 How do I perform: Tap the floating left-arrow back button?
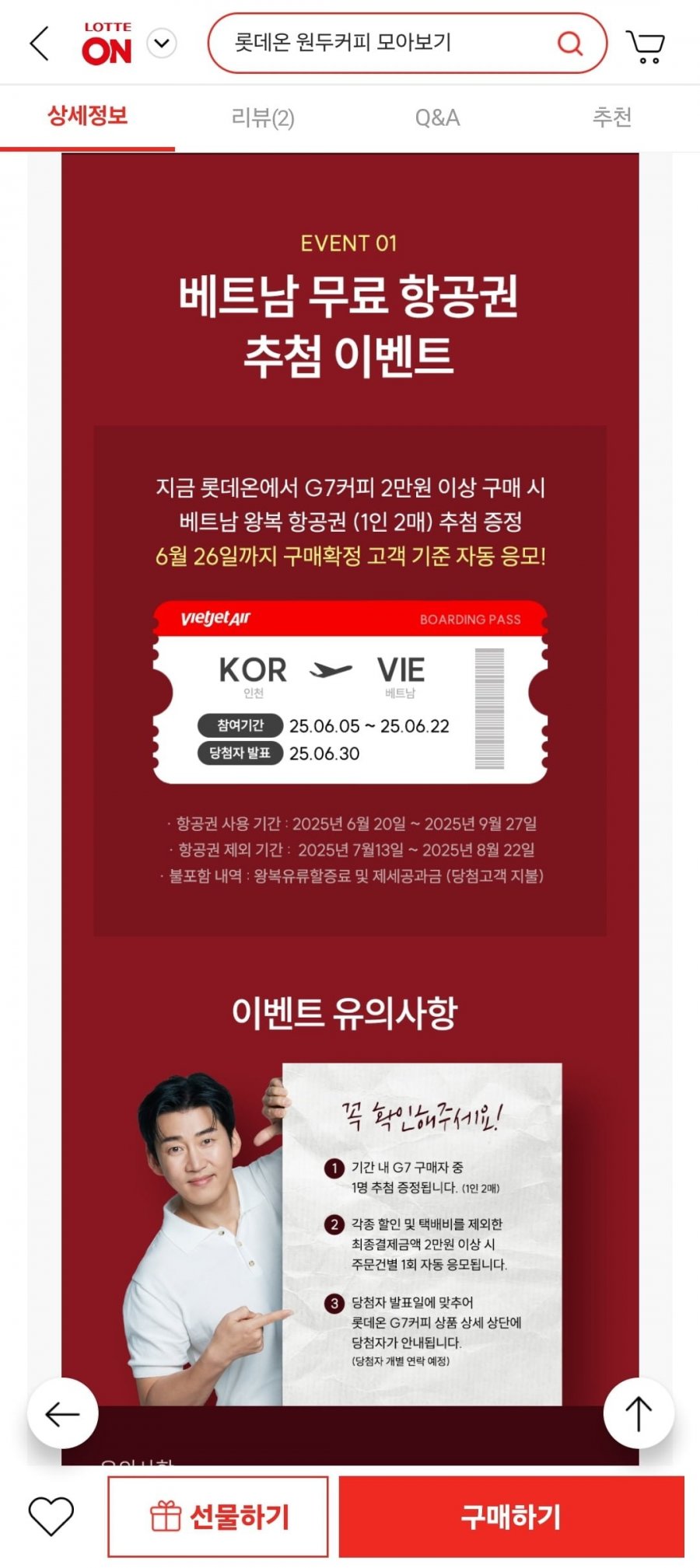click(x=63, y=1413)
